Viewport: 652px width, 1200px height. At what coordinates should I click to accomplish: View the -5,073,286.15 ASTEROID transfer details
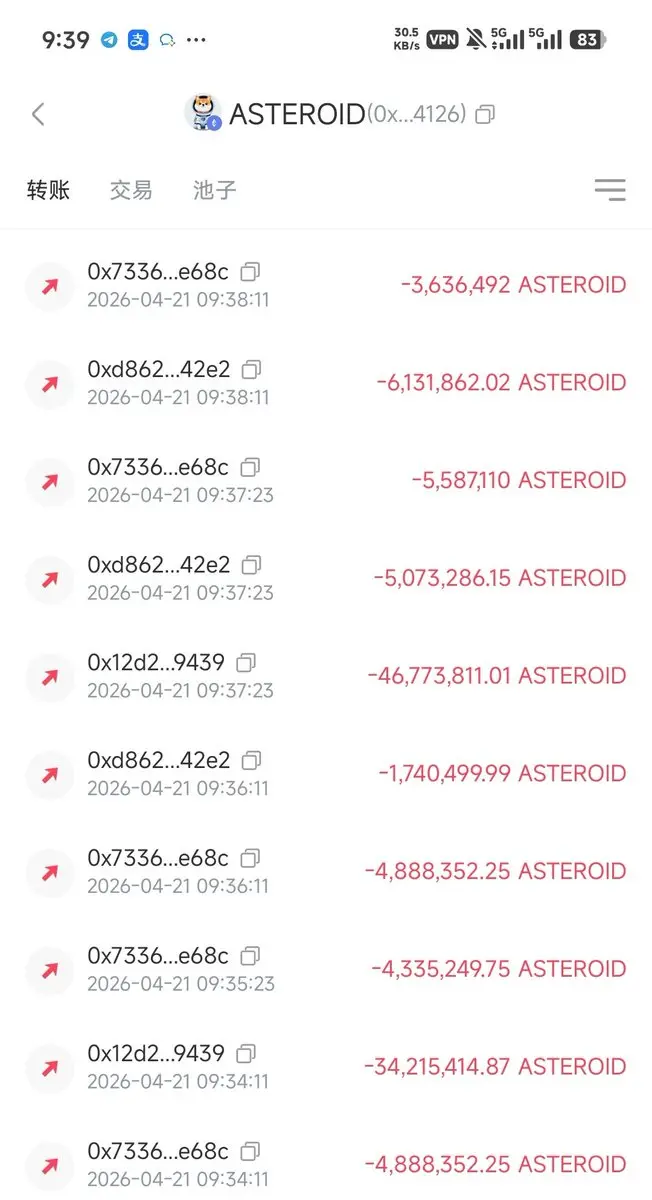(326, 578)
